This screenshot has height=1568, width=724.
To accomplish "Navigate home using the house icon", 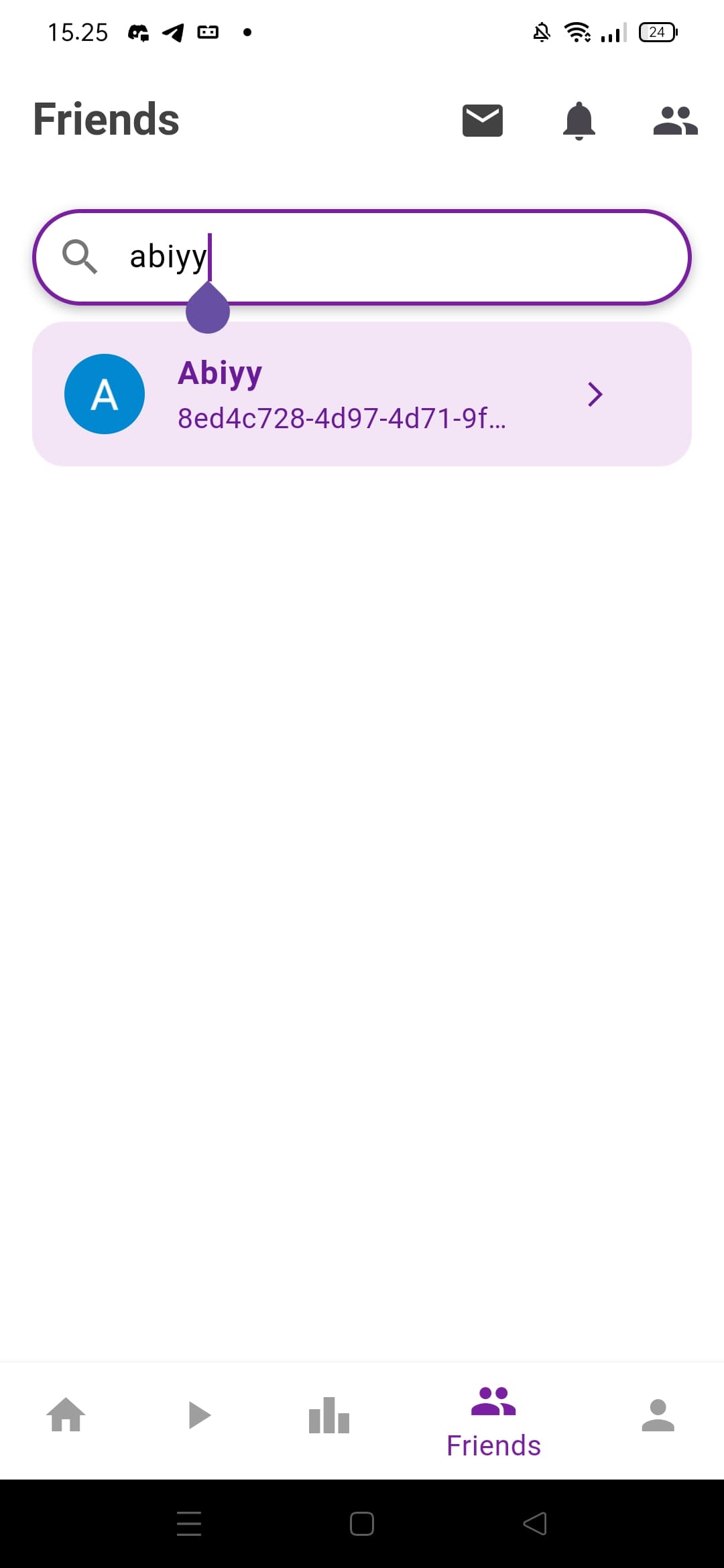I will [x=66, y=1415].
